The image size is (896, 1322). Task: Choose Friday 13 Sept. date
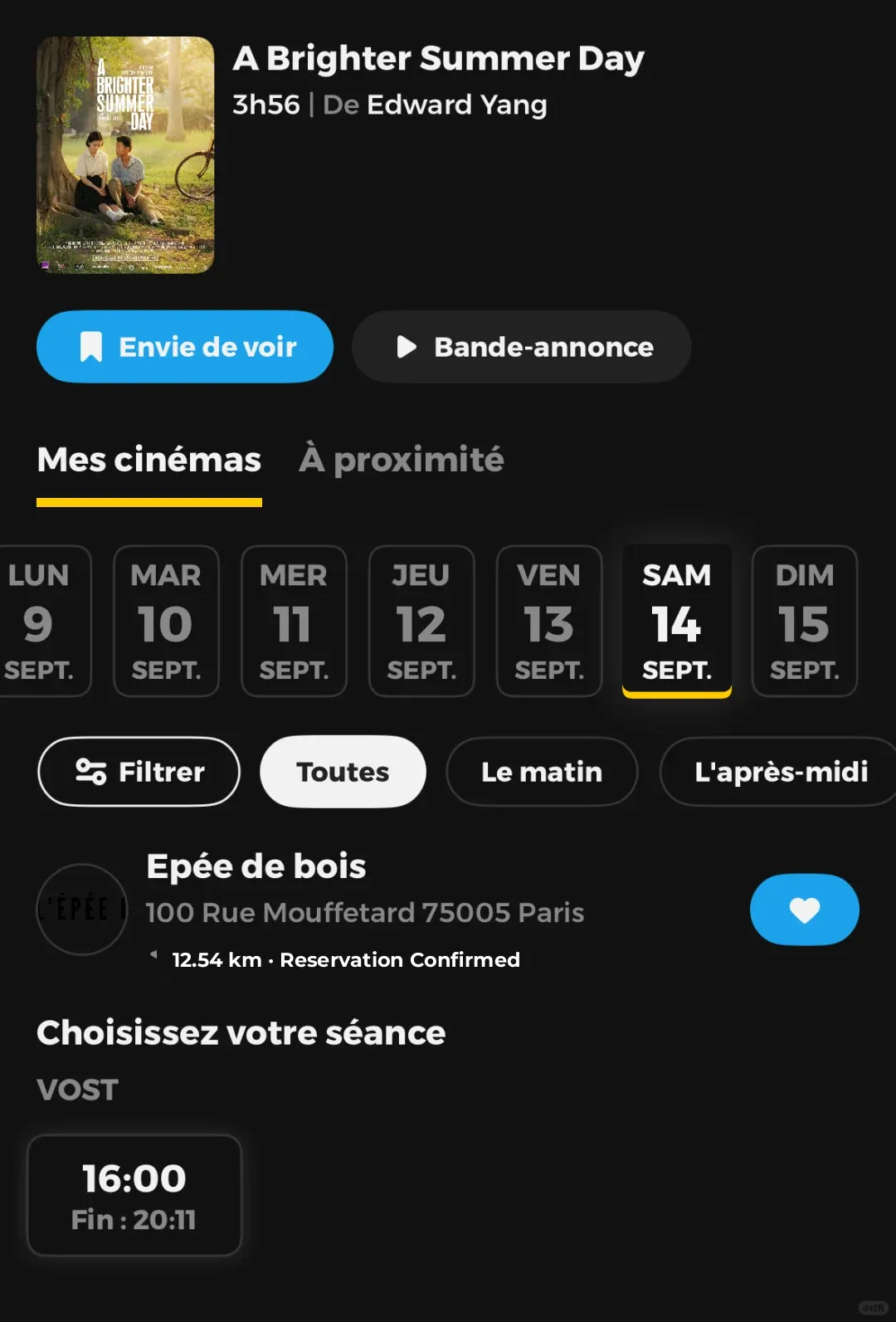pyautogui.click(x=549, y=621)
